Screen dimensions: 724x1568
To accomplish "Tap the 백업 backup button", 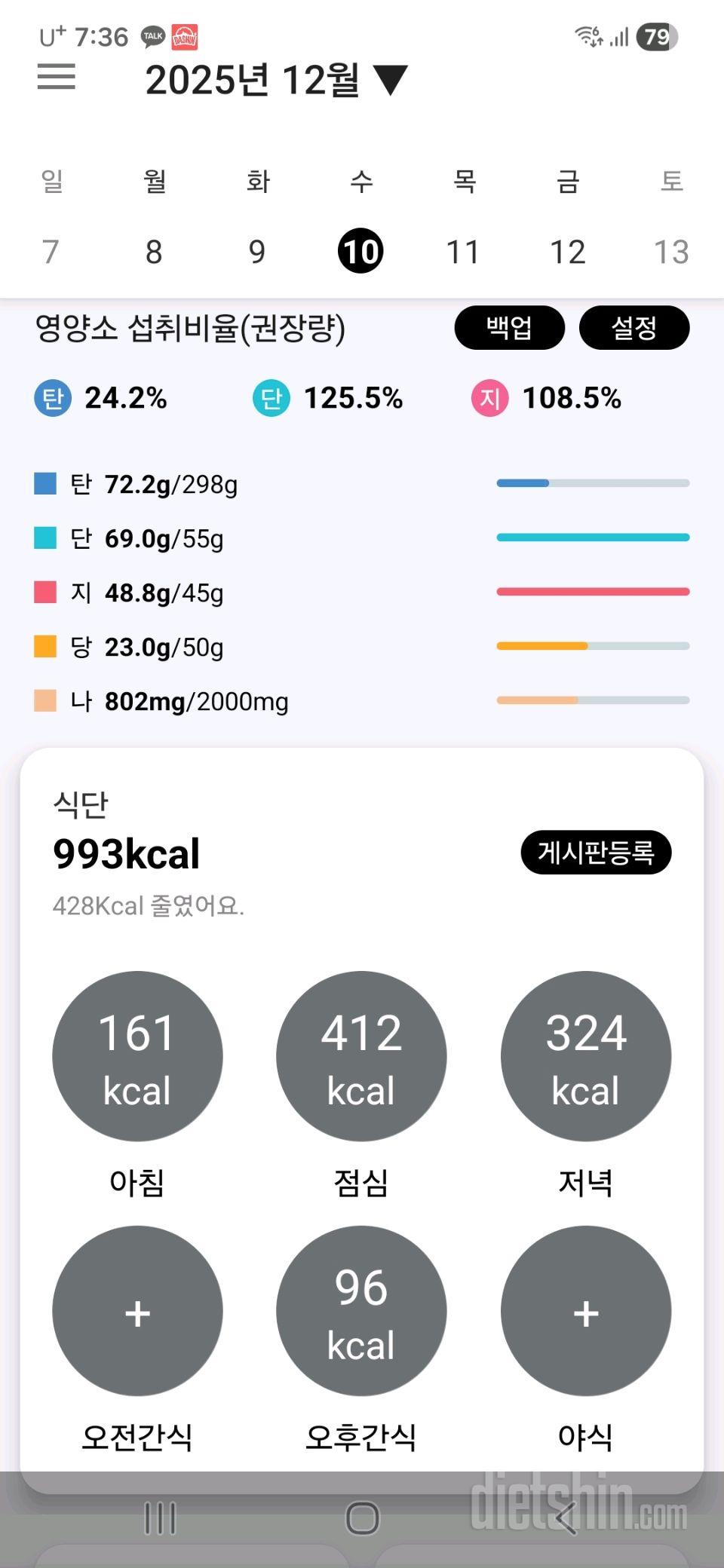I will click(x=509, y=327).
